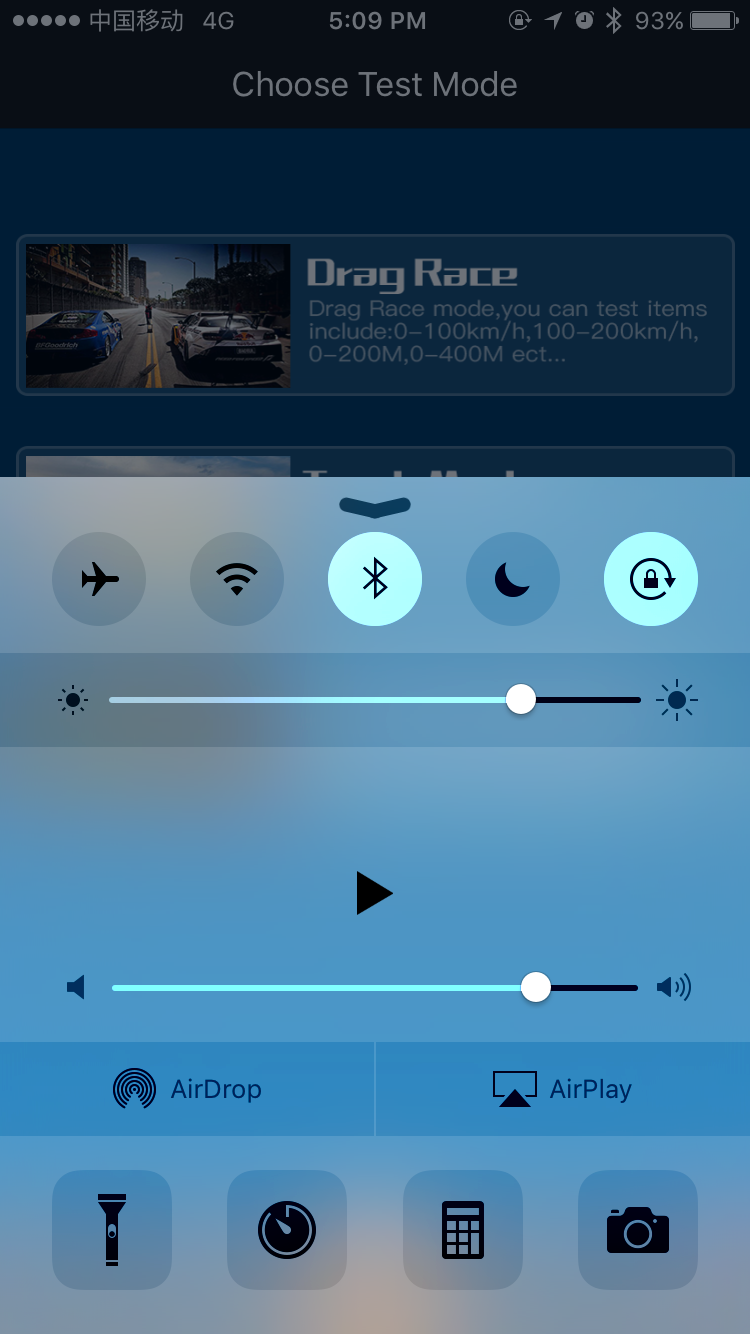
Task: Open AirDrop options
Action: [187, 1089]
